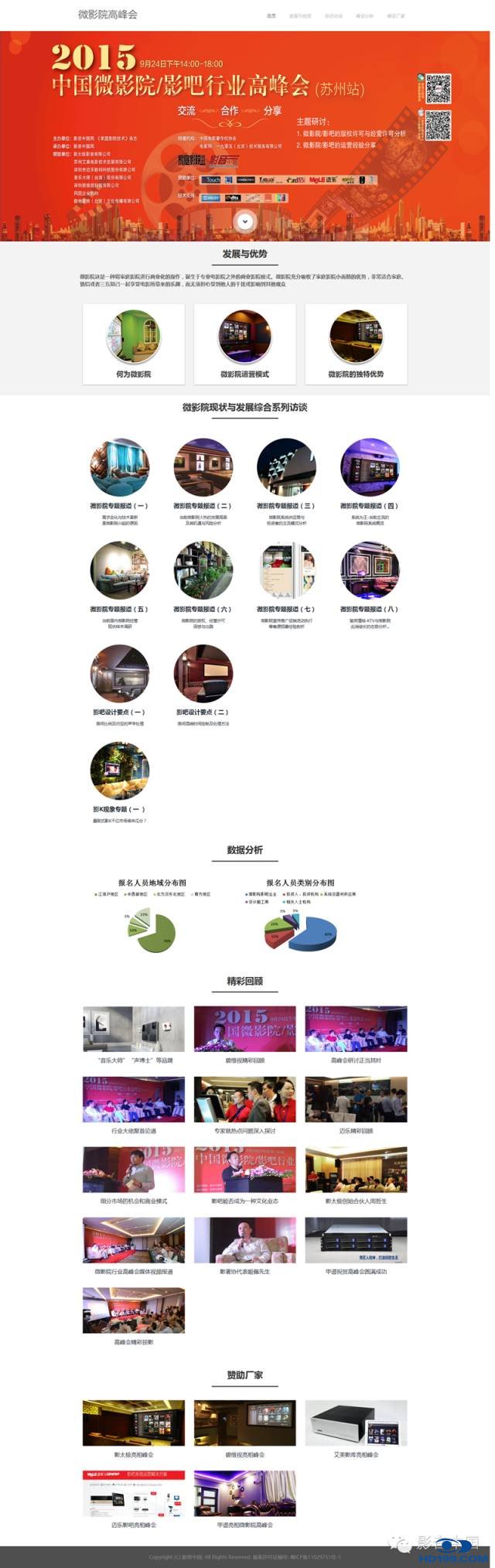Open 微影院专题报道（六）

tap(203, 571)
